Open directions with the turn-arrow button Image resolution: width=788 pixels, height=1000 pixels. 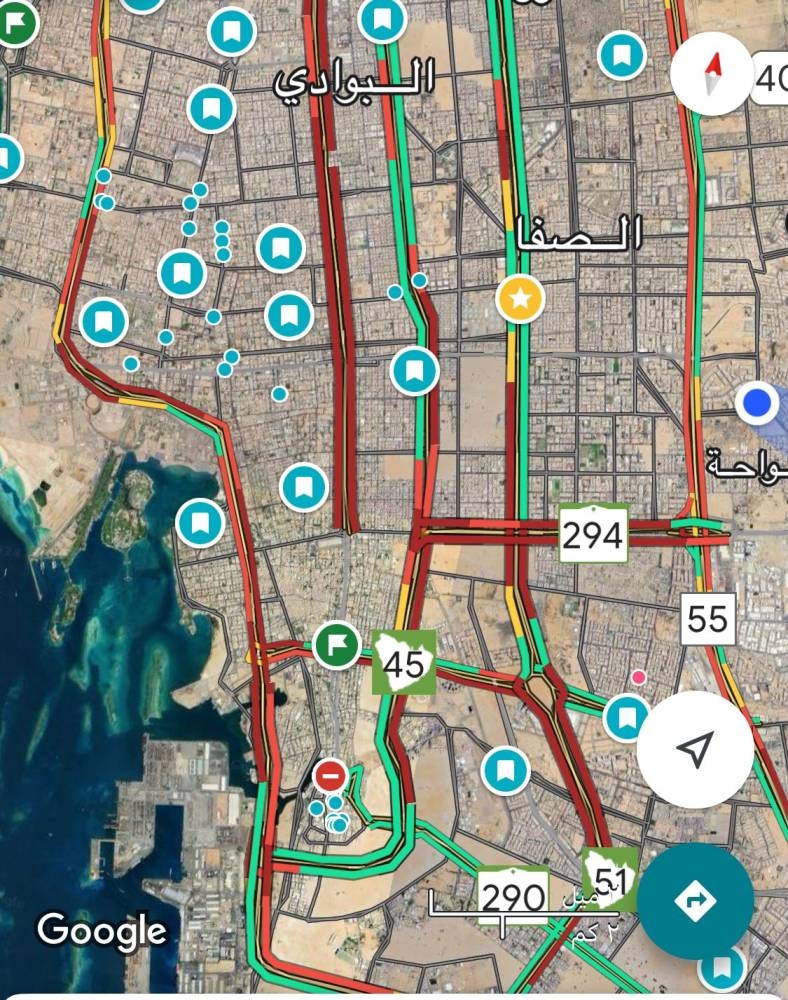click(695, 902)
